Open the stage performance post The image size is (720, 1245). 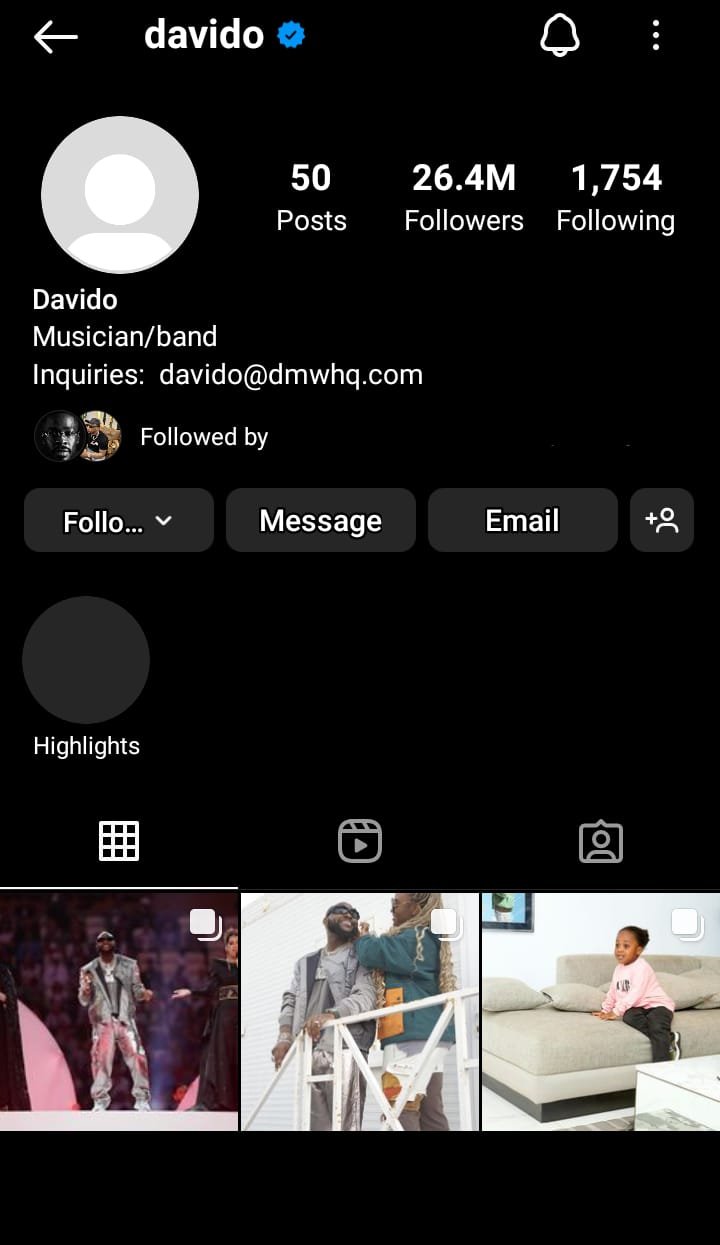click(x=119, y=1011)
